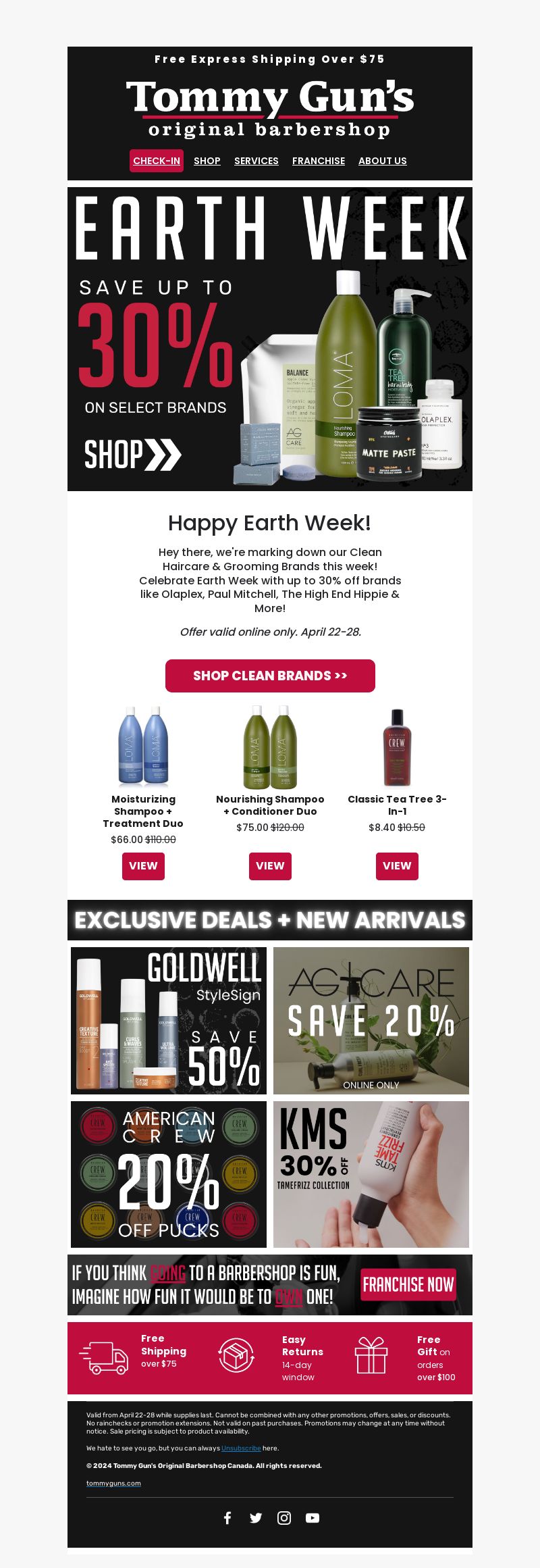Image resolution: width=540 pixels, height=1568 pixels.
Task: View the Classic Tea Tree 3-In-1
Action: pos(397,866)
